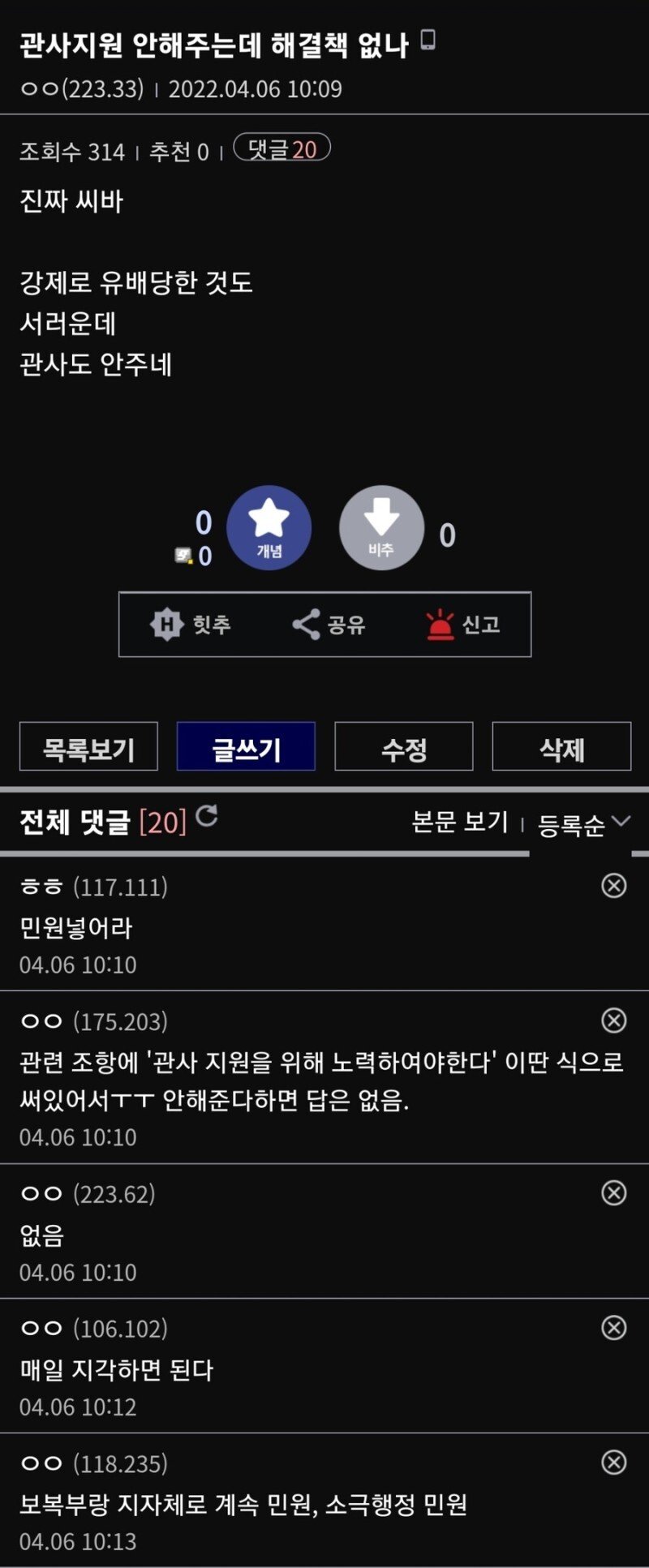
Task: Open the 등록순 sort dropdown
Action: coord(582,824)
